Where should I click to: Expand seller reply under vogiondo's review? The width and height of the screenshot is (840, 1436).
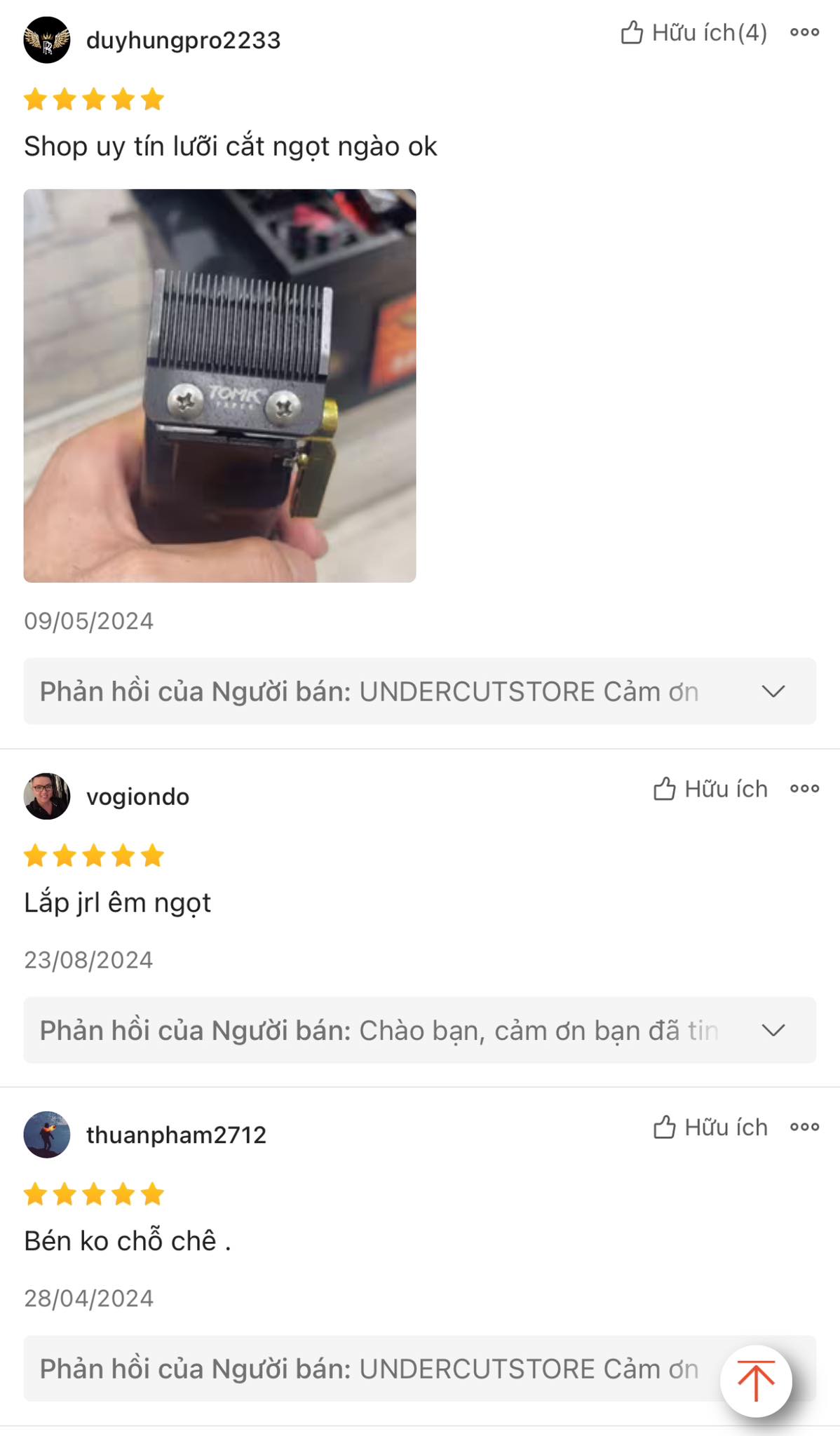[x=773, y=1030]
